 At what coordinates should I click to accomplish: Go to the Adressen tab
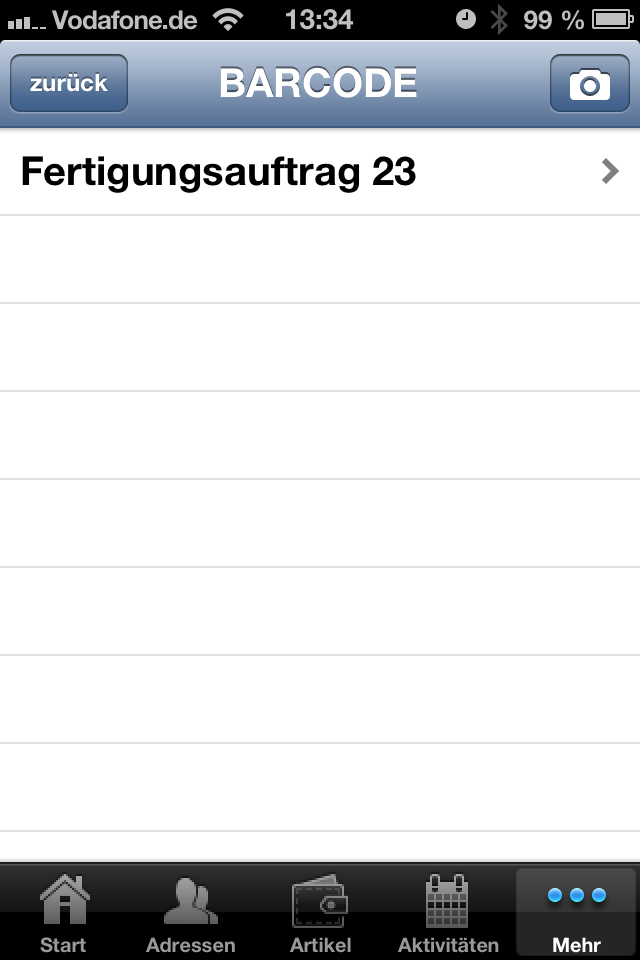[x=191, y=912]
